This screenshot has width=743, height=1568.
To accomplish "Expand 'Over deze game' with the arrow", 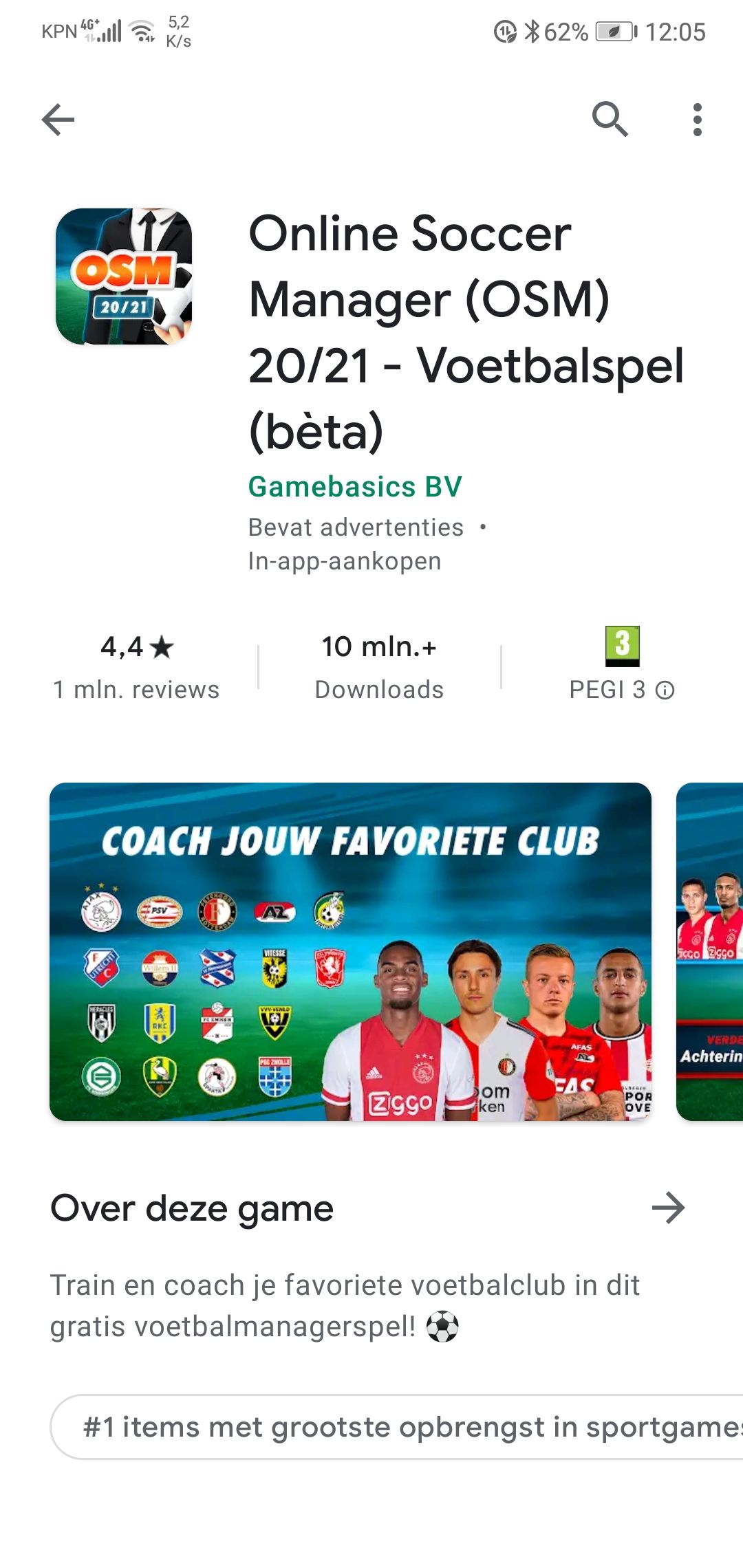I will click(x=668, y=1208).
